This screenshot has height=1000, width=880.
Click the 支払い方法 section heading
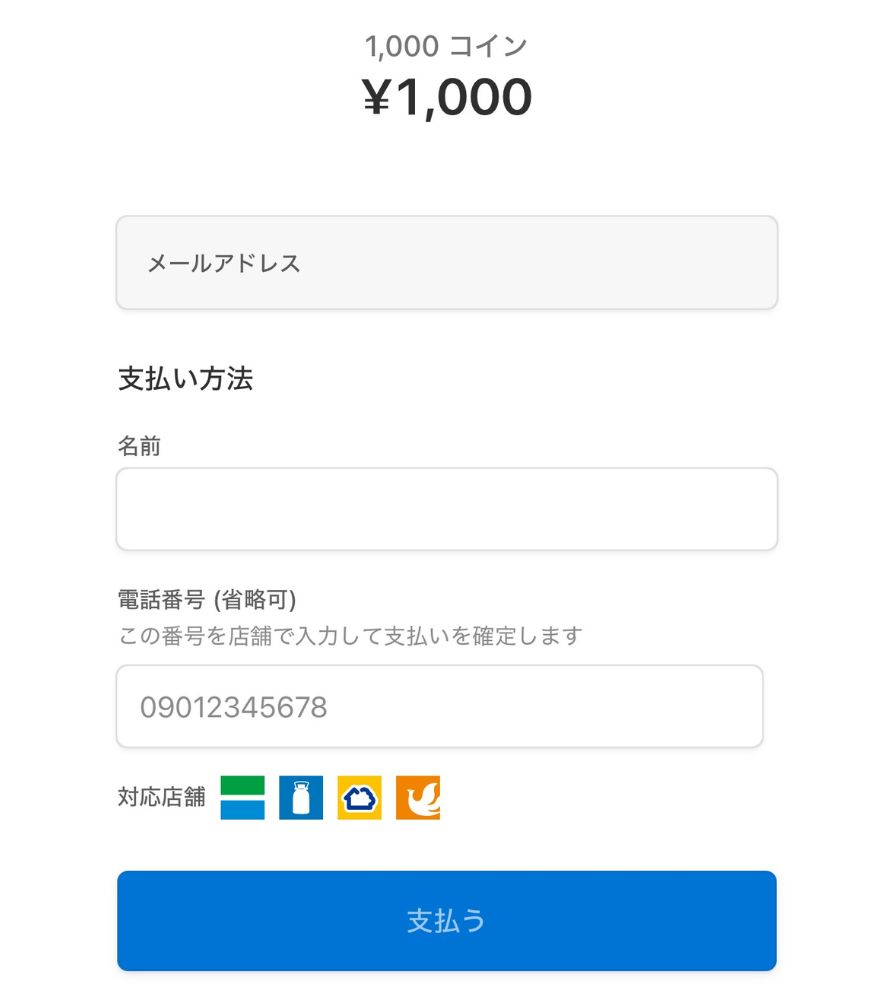186,379
